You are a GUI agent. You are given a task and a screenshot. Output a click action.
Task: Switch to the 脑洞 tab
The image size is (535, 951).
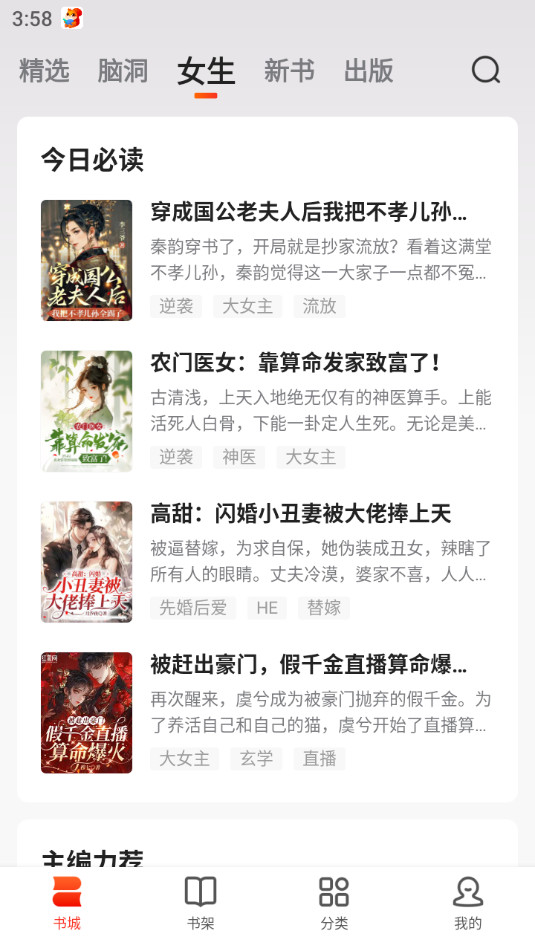pyautogui.click(x=123, y=70)
